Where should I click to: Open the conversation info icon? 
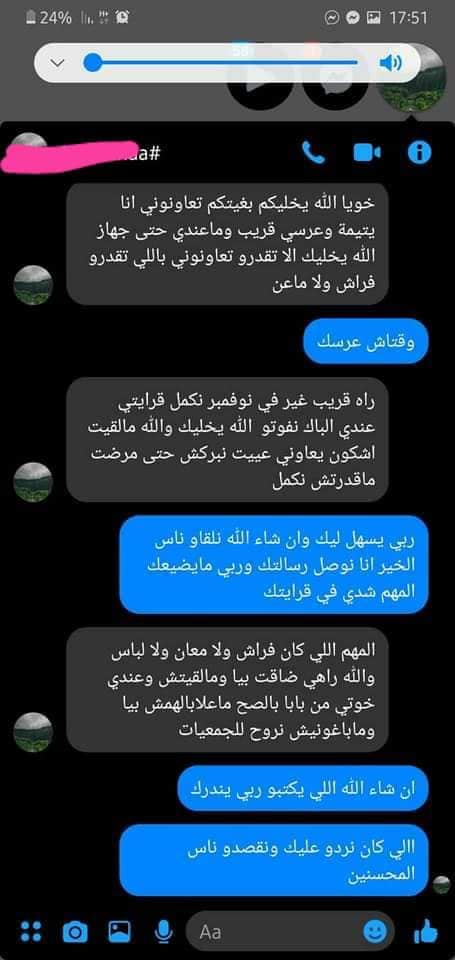(x=419, y=152)
